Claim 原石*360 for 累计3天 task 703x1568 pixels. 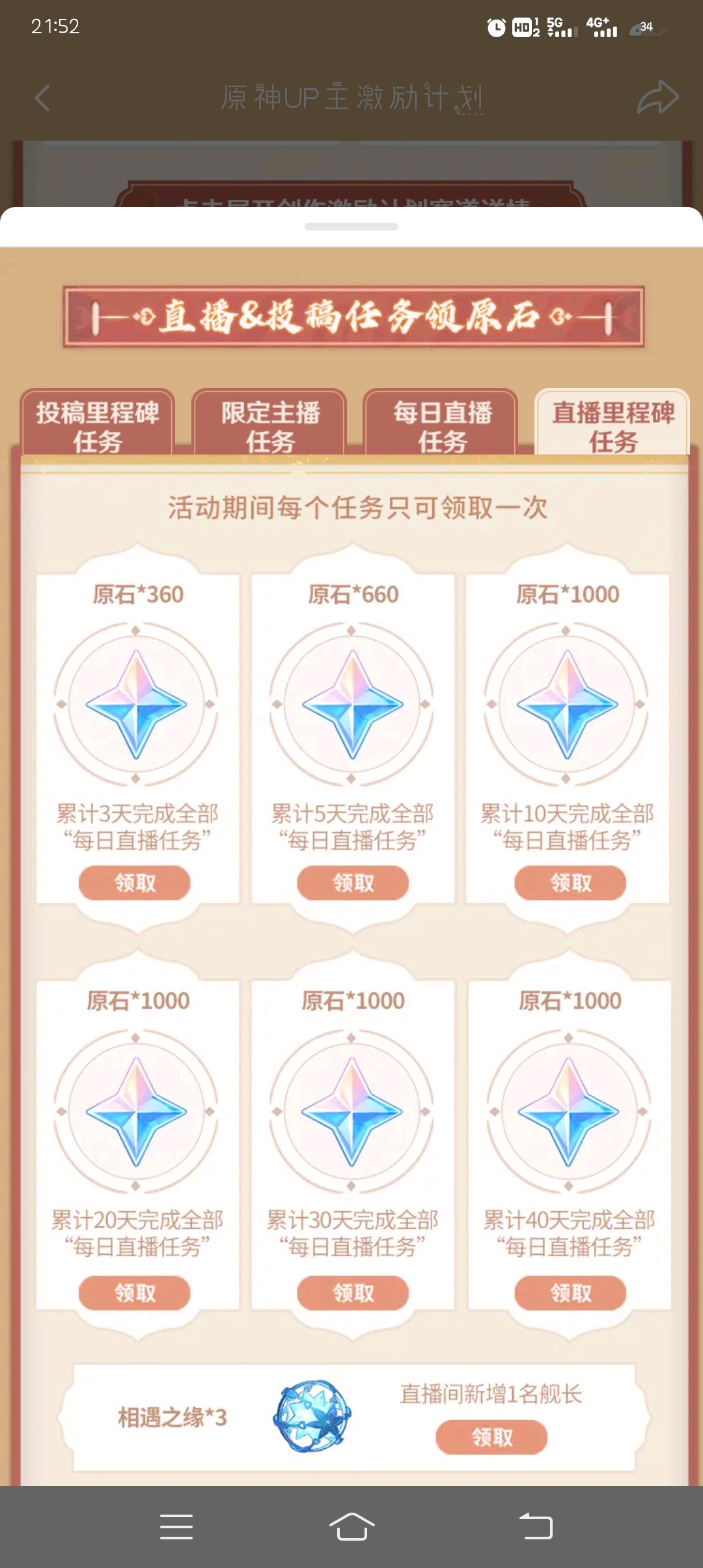(135, 883)
